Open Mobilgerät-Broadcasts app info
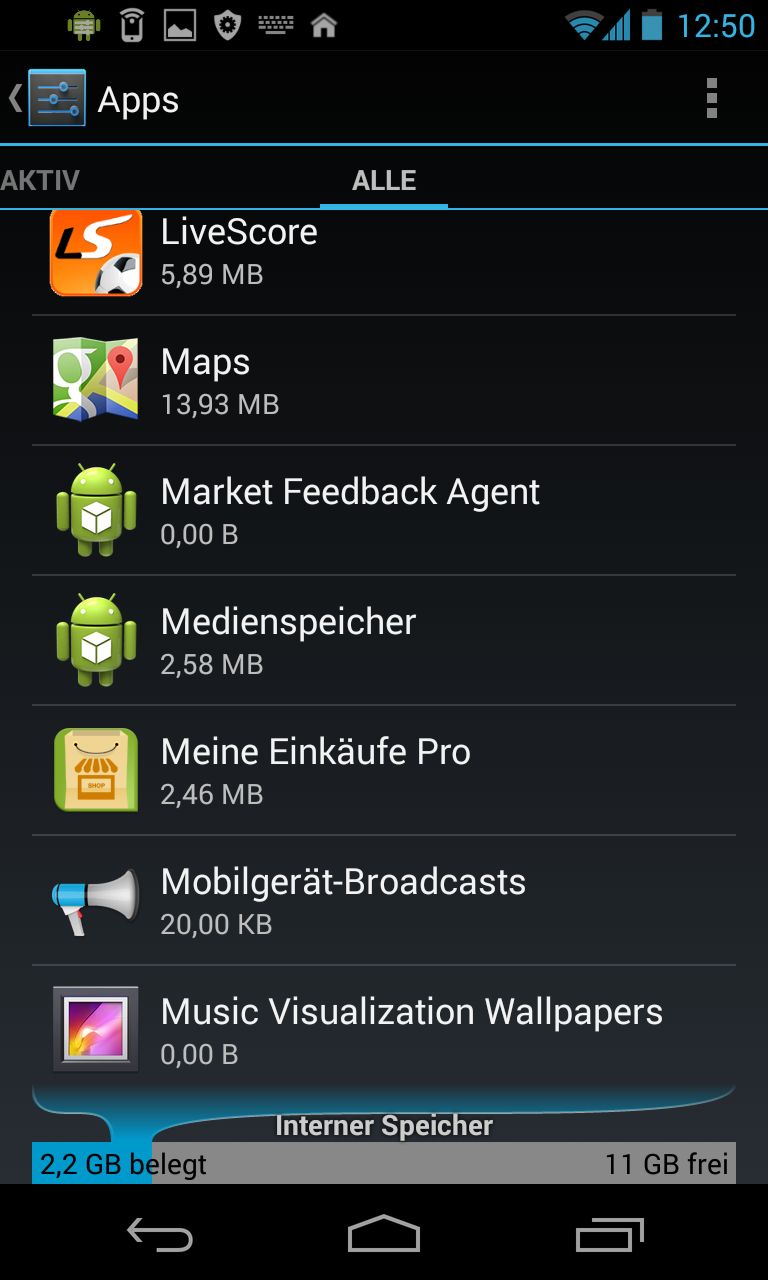 384,901
